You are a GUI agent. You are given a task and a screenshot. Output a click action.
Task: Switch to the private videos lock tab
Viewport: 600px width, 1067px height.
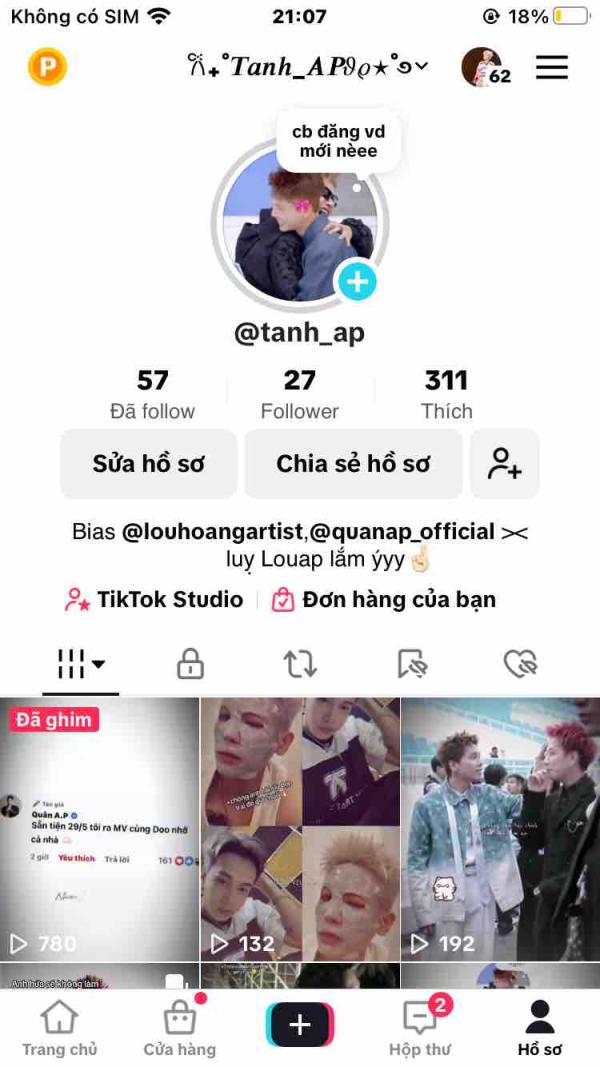pos(190,663)
